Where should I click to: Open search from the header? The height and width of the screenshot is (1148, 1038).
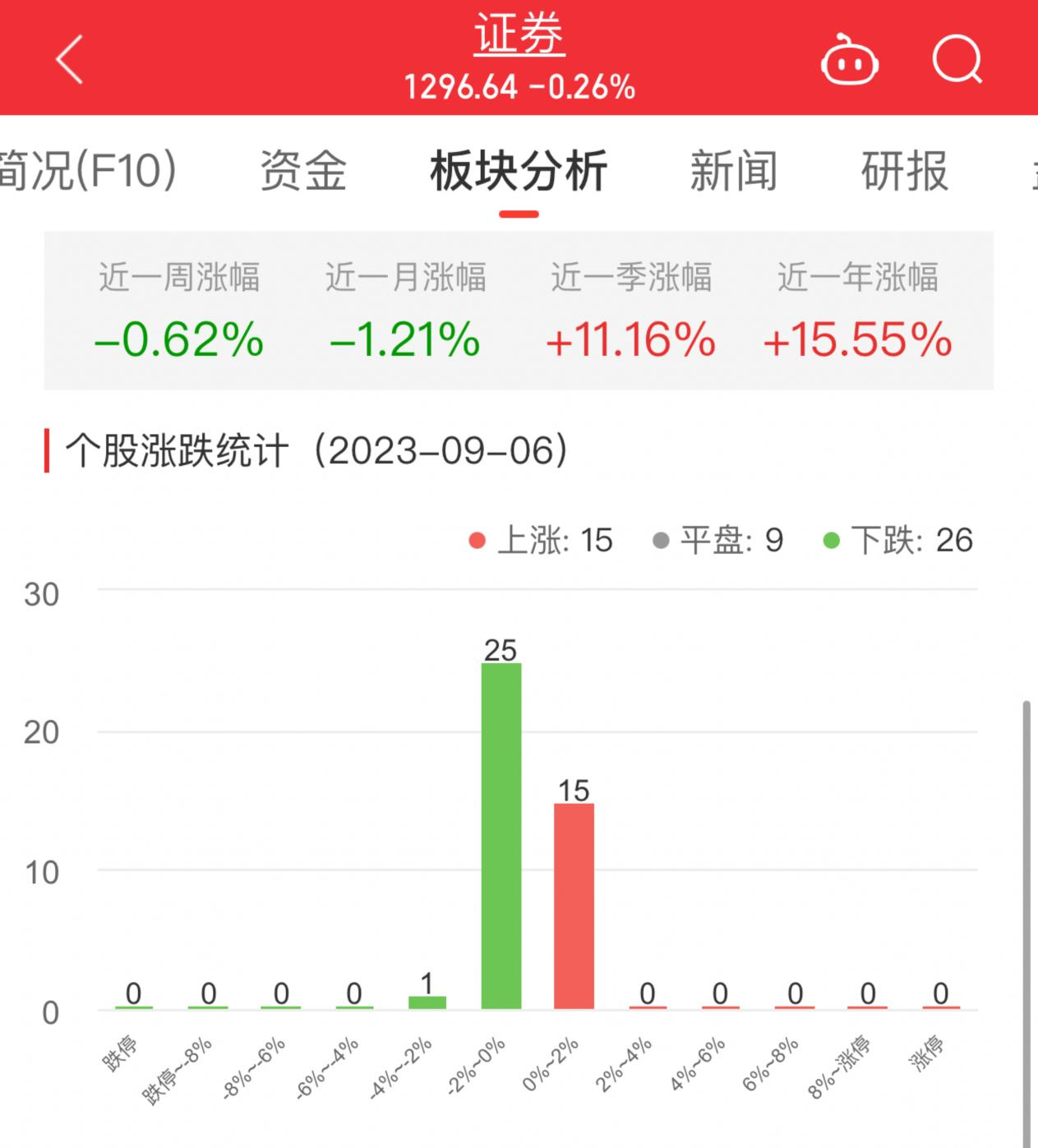pyautogui.click(x=957, y=59)
